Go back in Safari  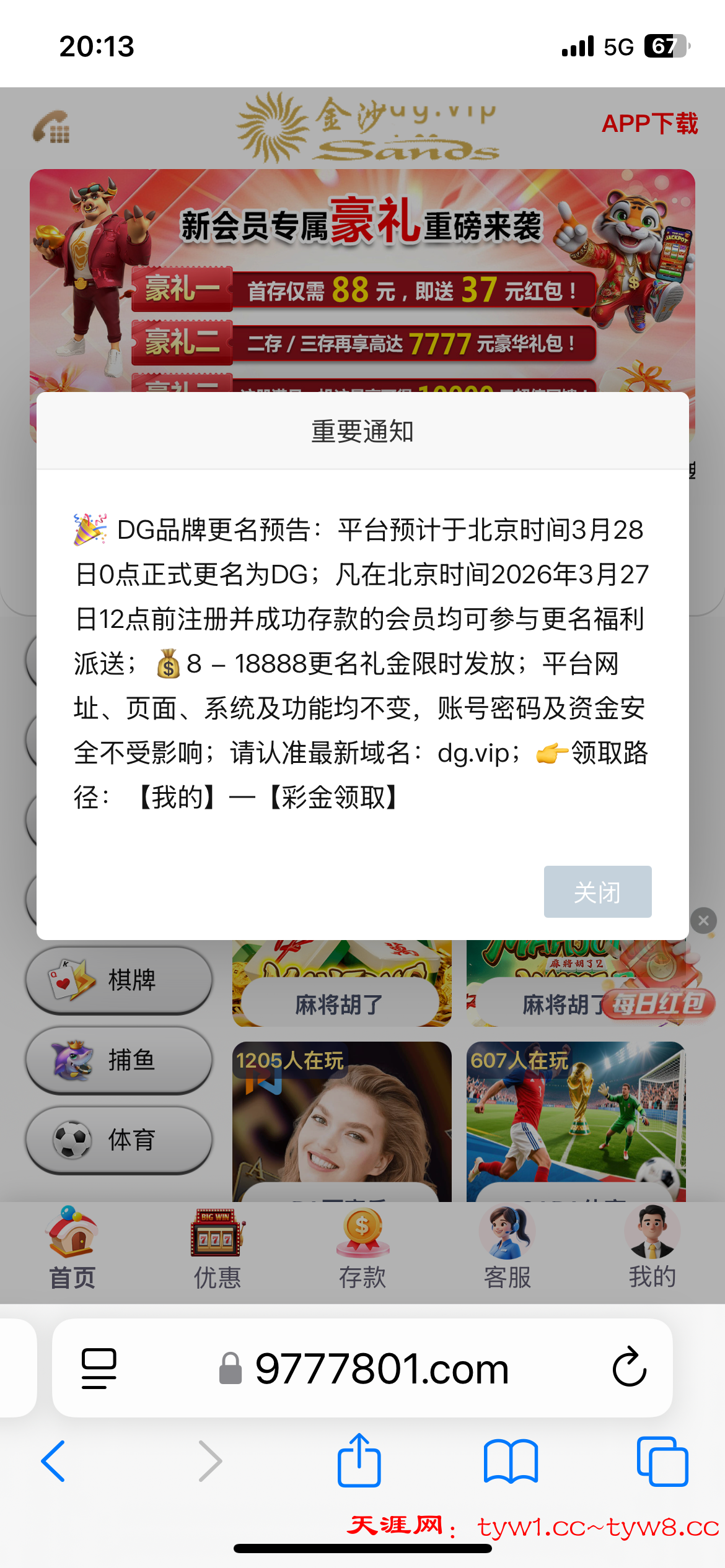point(53,1460)
